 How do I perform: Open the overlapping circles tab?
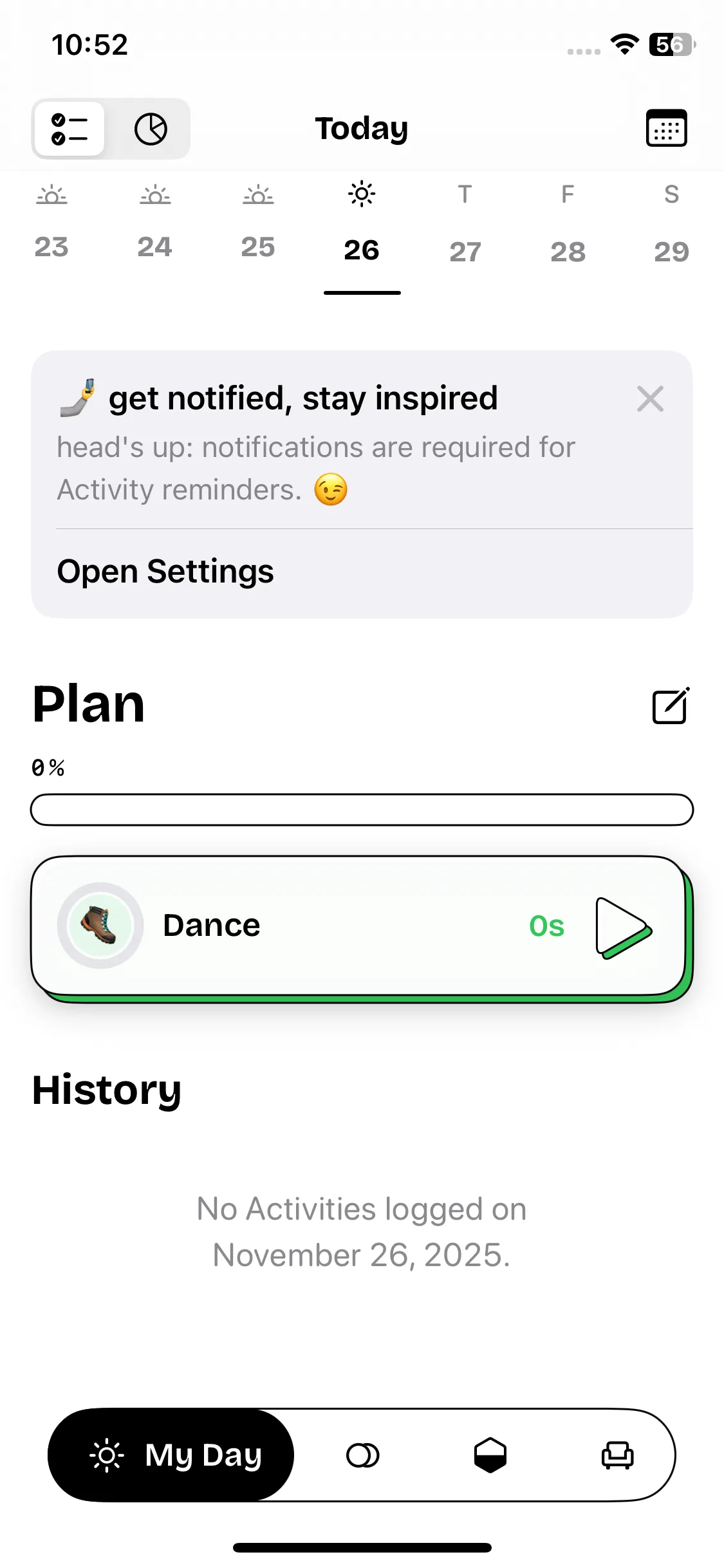click(x=362, y=1455)
